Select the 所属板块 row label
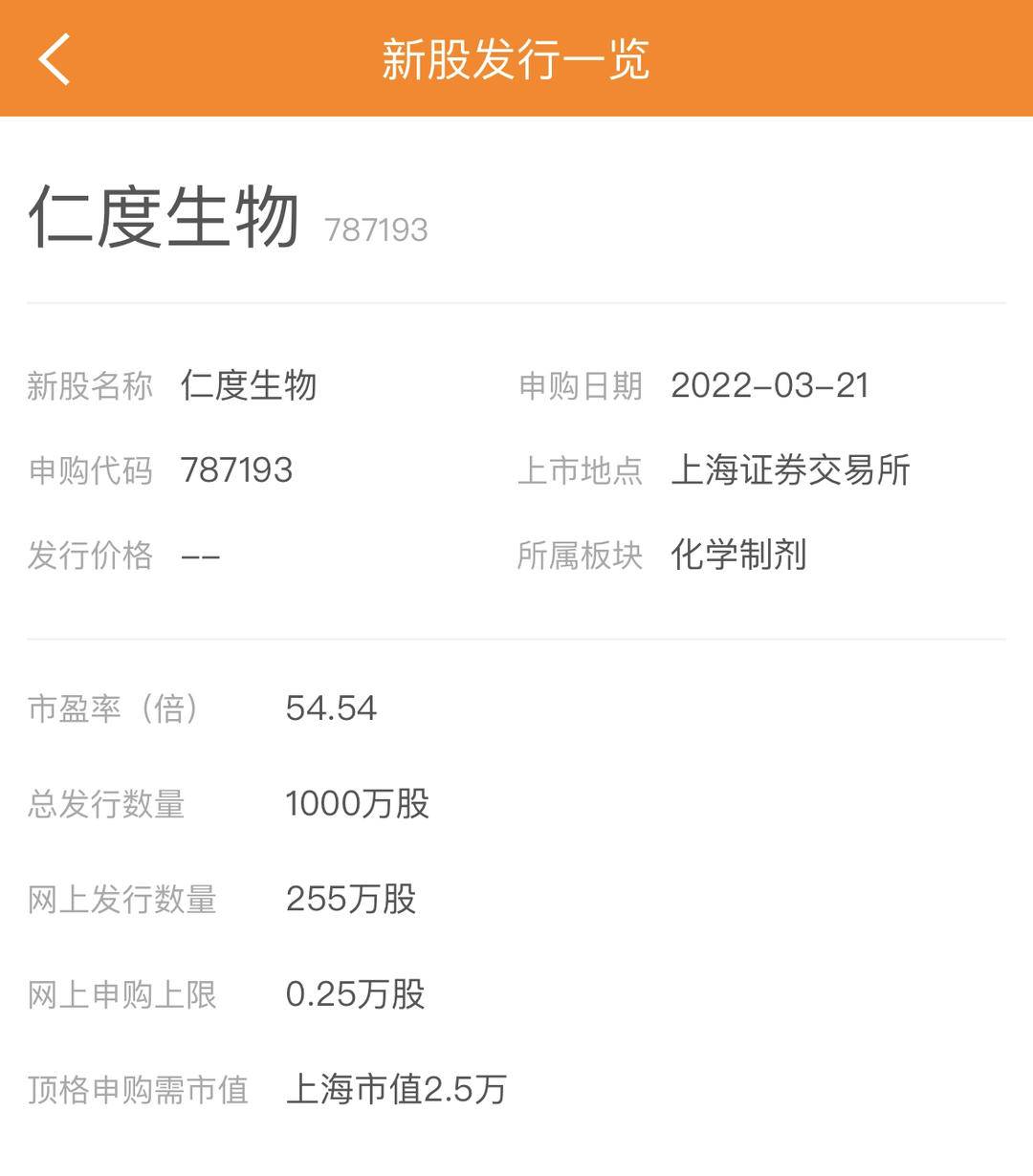The height and width of the screenshot is (1176, 1033). tap(581, 555)
